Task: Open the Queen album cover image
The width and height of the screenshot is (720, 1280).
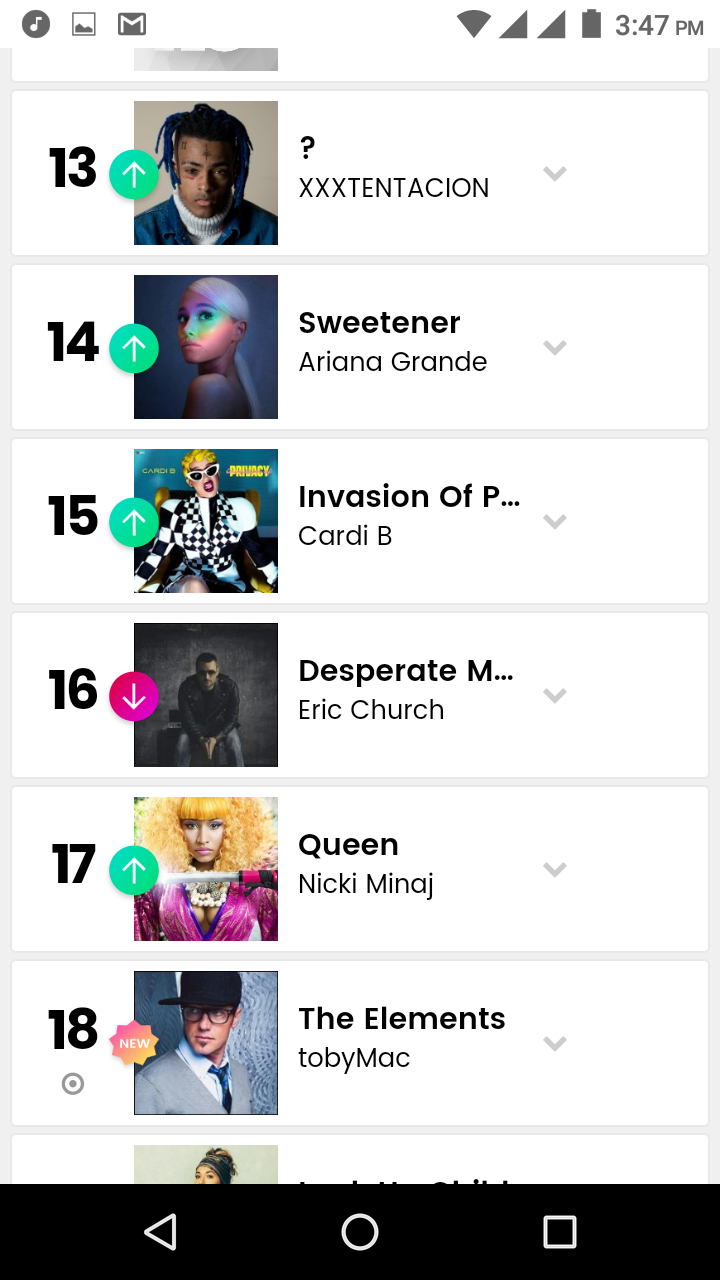Action: tap(206, 869)
